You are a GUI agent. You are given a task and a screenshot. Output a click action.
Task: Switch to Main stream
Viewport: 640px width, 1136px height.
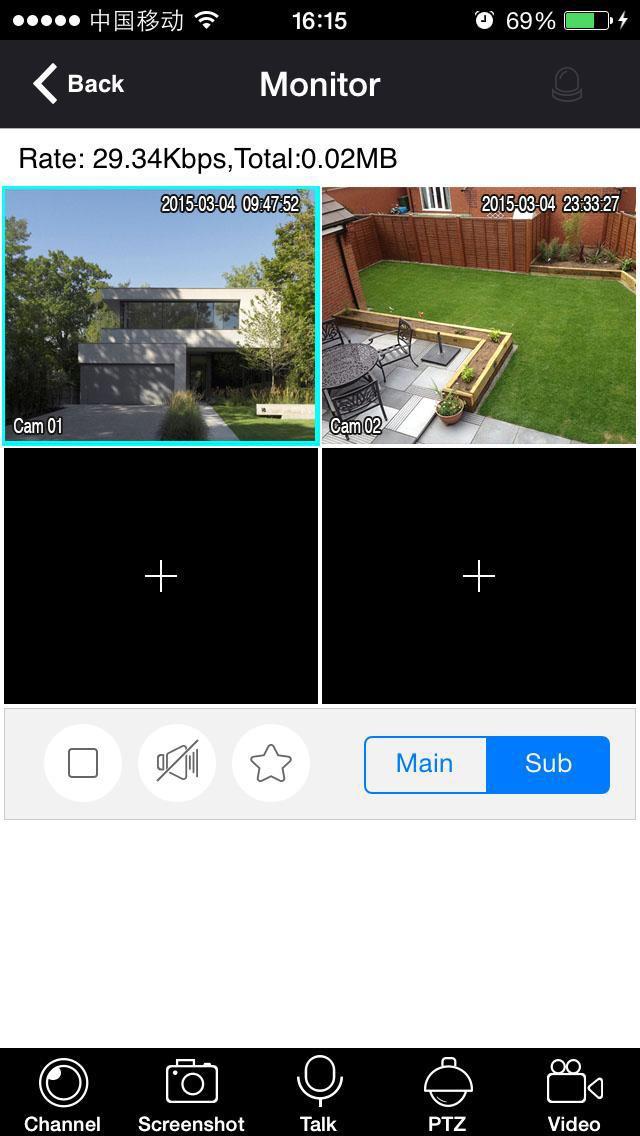425,764
